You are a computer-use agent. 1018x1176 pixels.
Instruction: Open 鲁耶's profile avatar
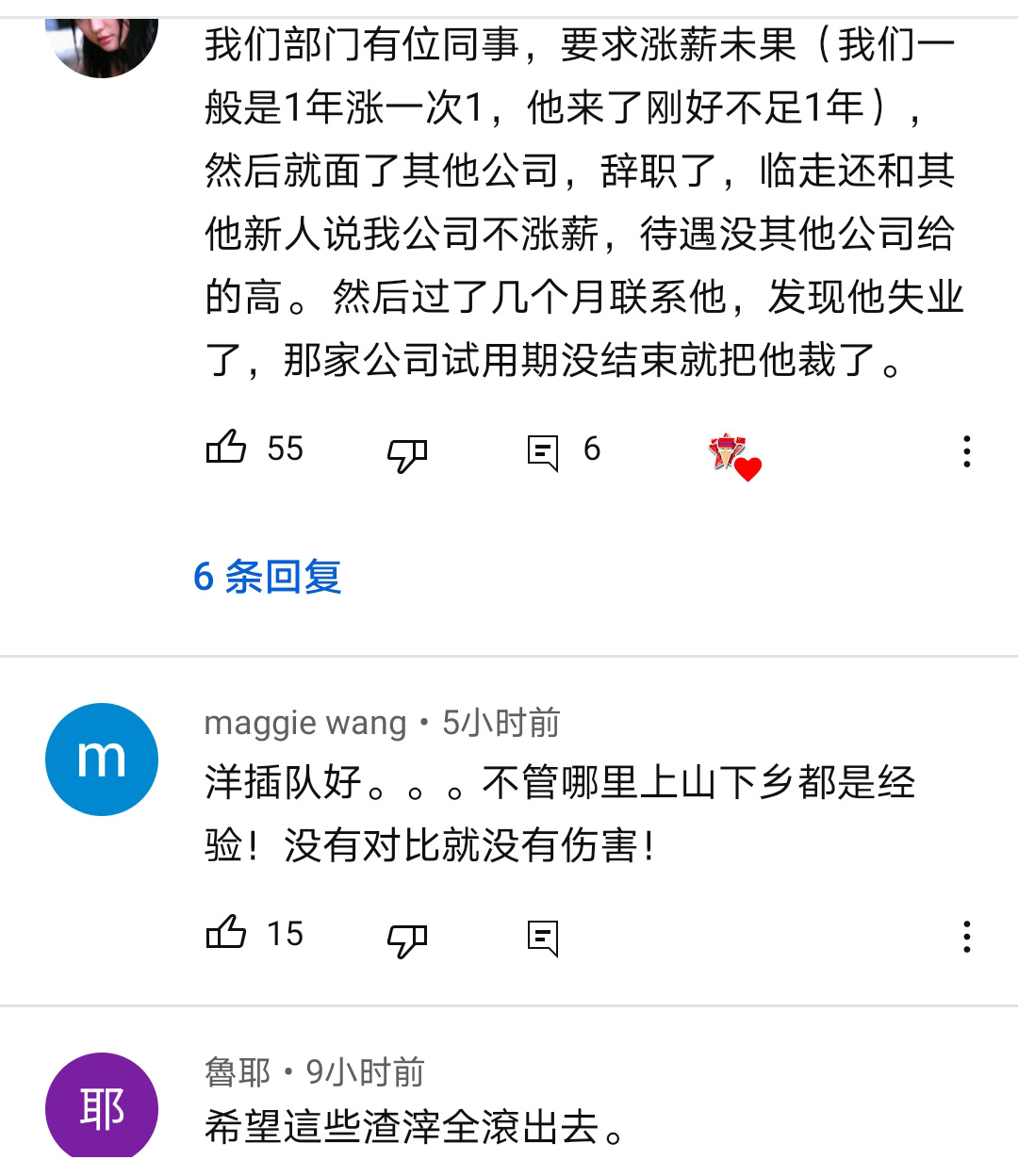point(102,1108)
